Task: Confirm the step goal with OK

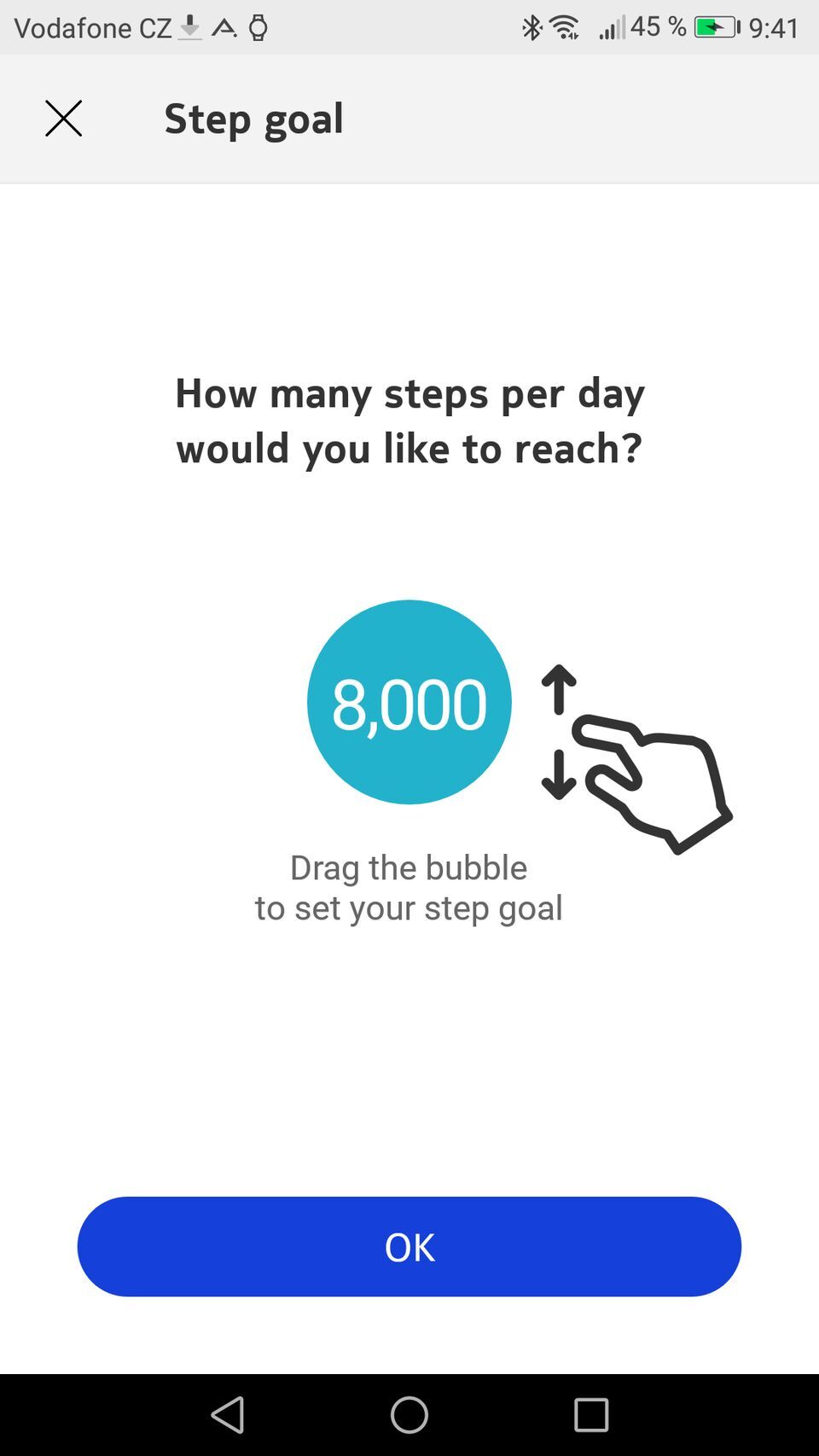Action: pos(409,1246)
